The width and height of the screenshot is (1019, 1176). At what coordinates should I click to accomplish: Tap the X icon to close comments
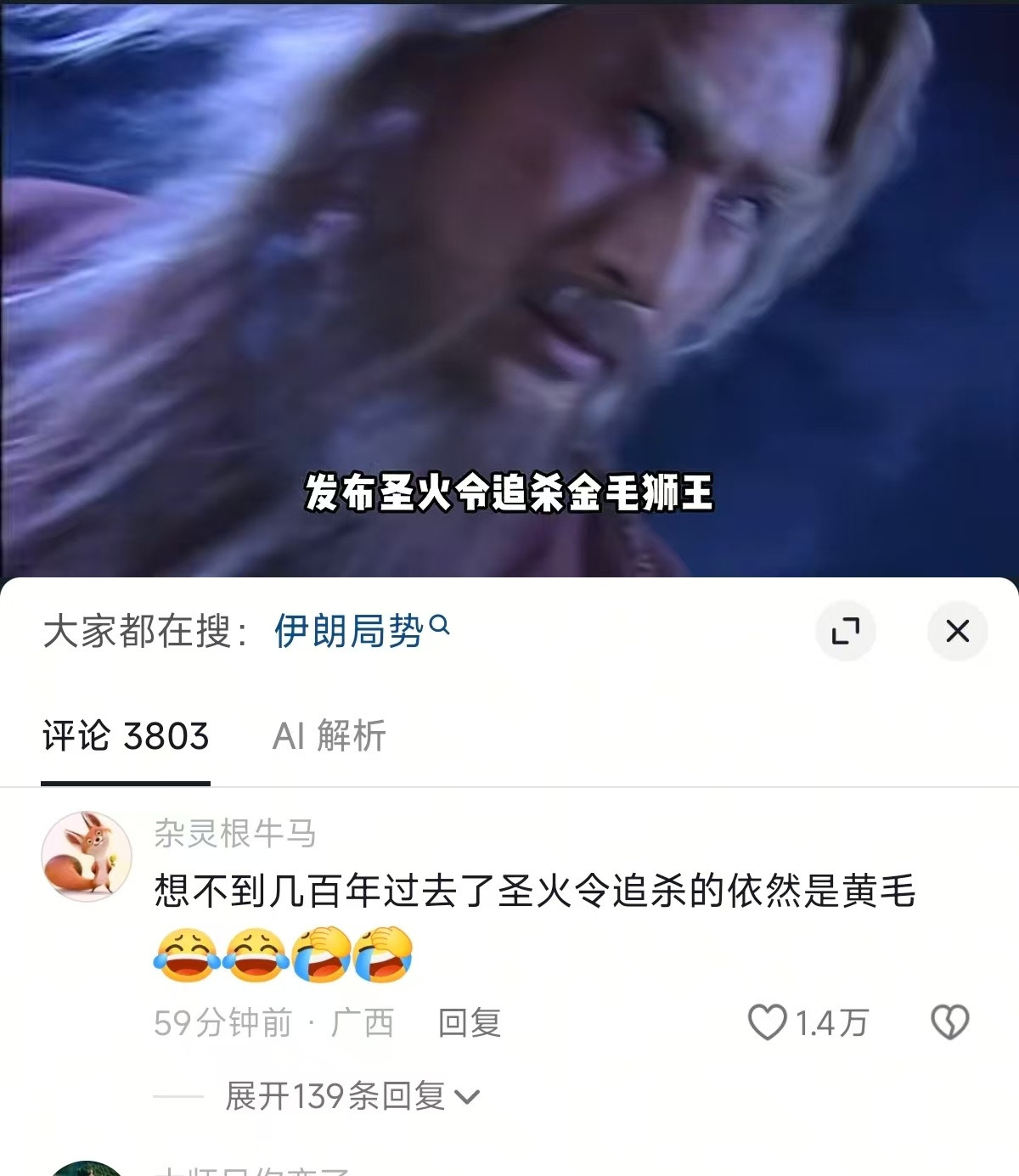point(959,631)
